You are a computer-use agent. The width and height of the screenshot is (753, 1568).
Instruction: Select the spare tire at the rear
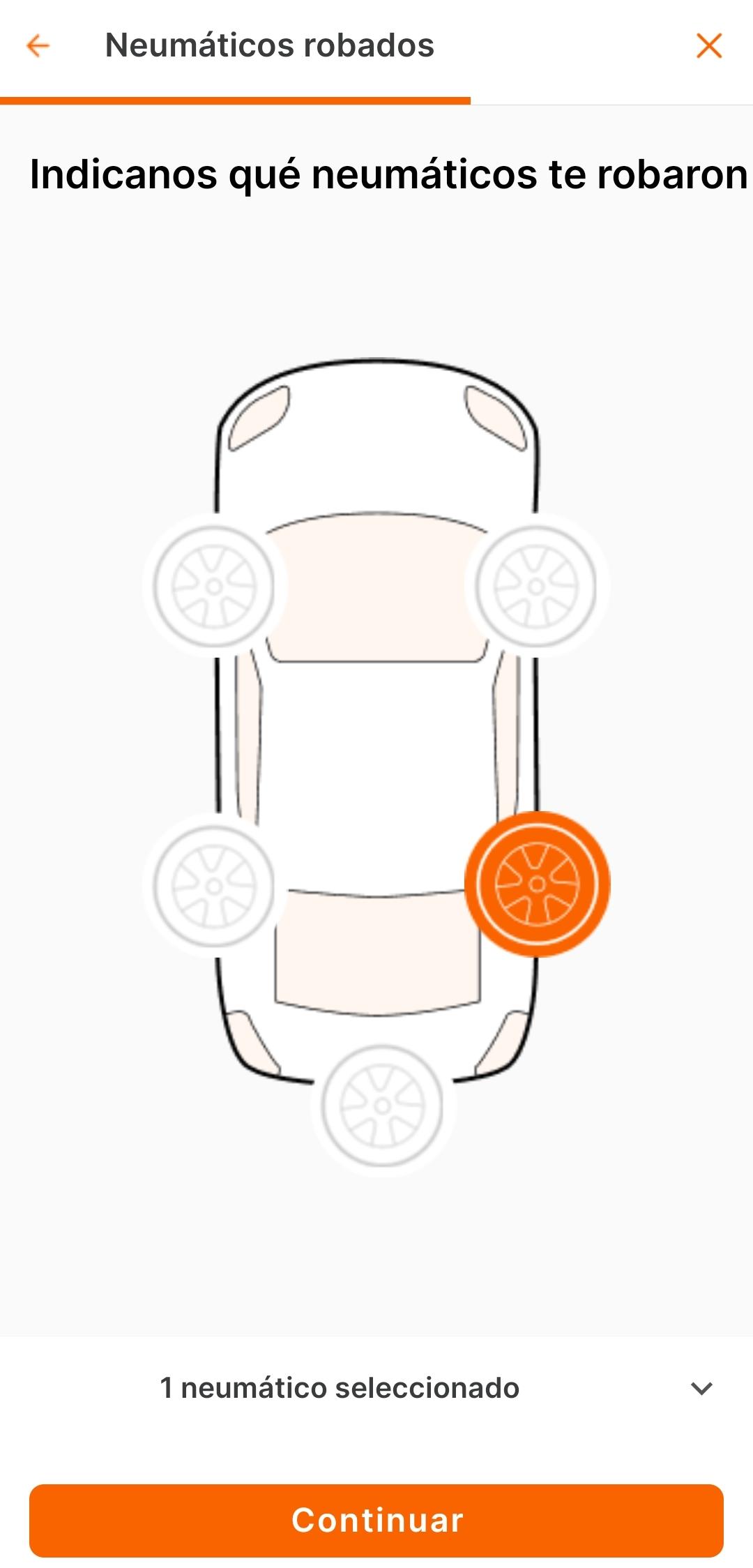tap(382, 1106)
